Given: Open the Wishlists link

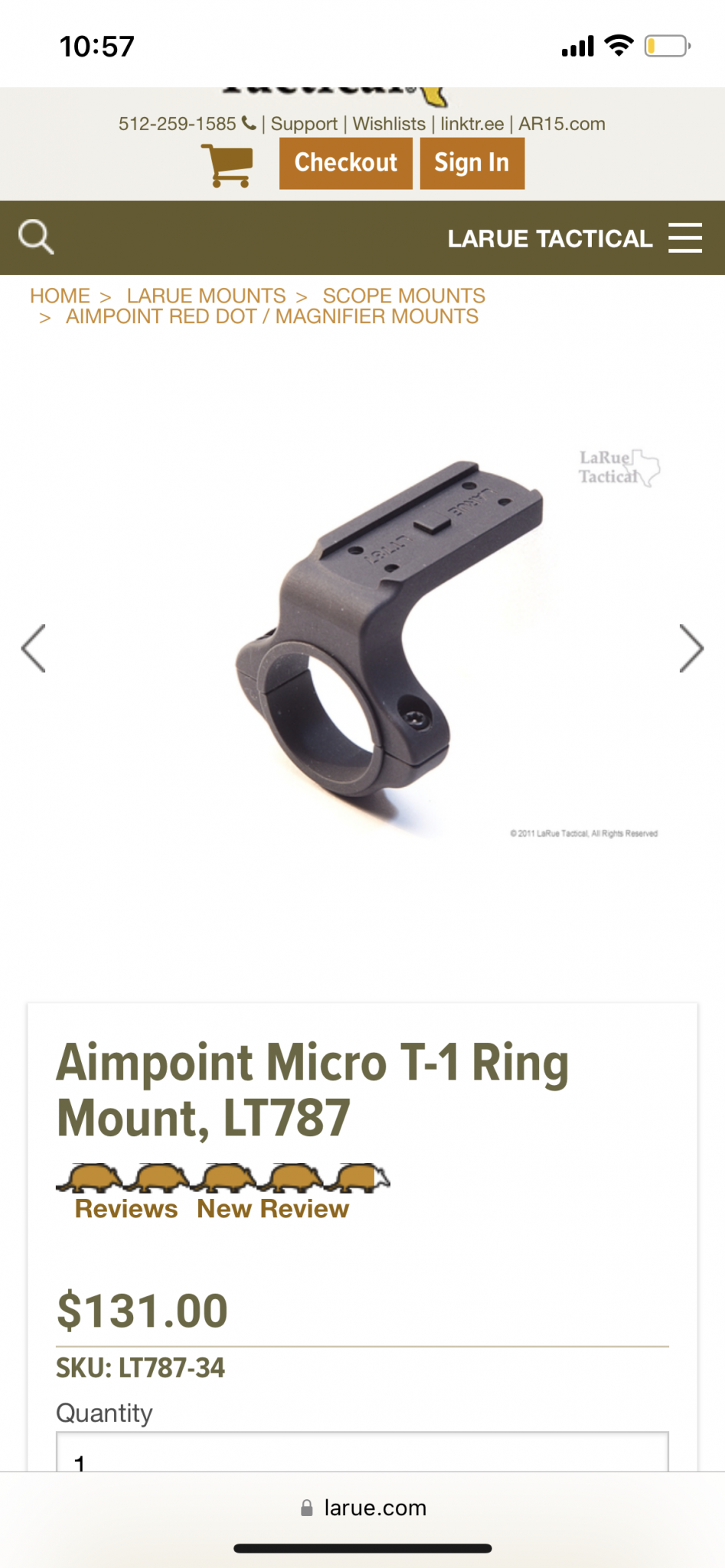Looking at the screenshot, I should click(x=389, y=124).
